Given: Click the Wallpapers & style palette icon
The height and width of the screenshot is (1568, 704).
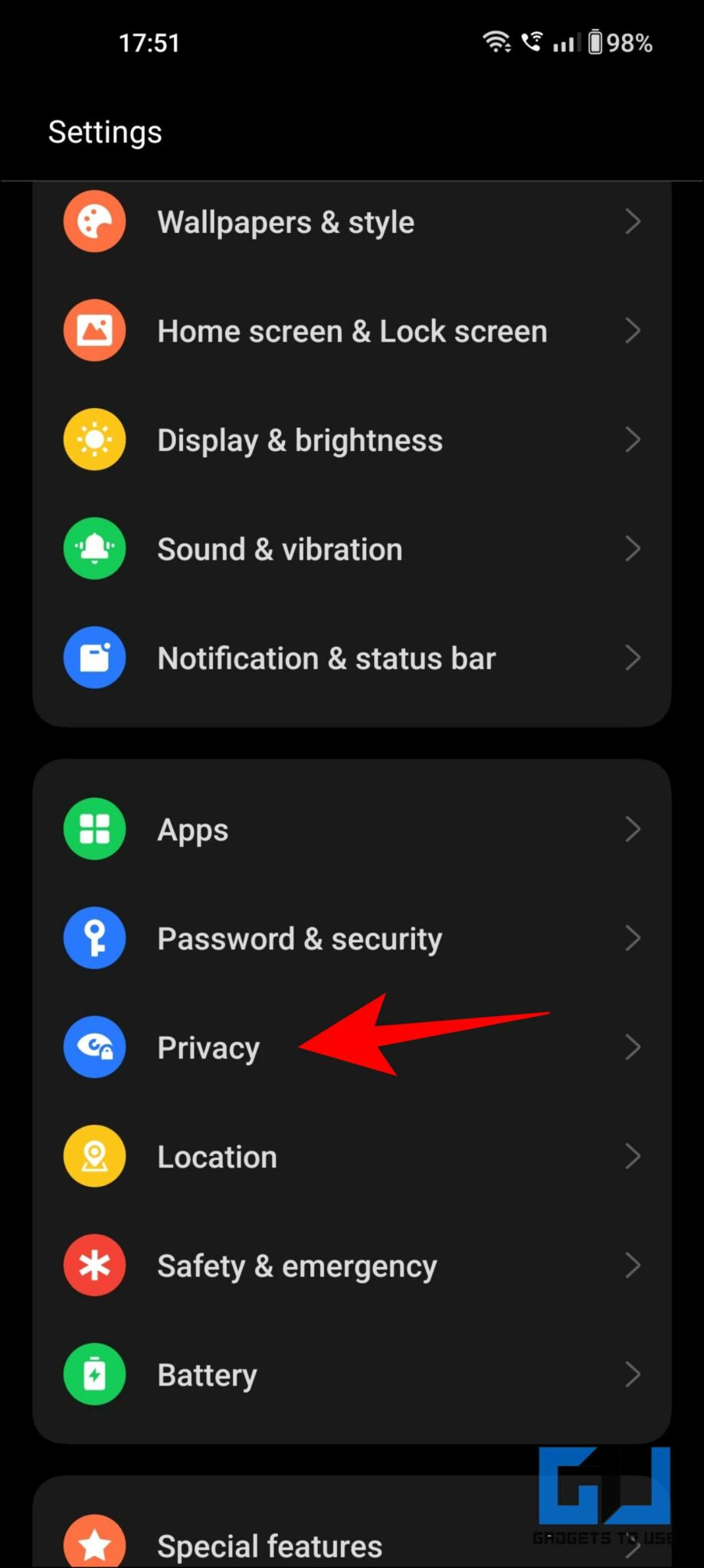Looking at the screenshot, I should pos(94,221).
